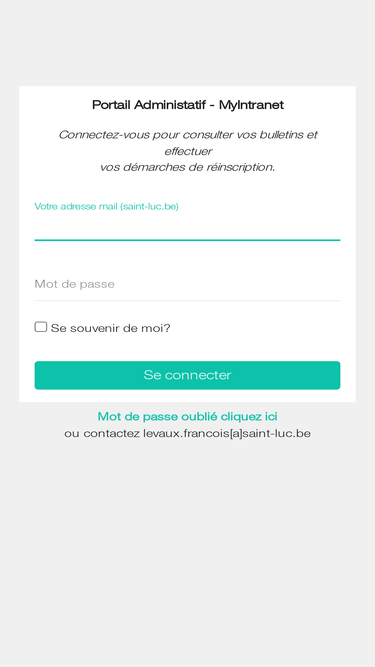Viewport: 375px width, 667px height.
Task: Tap the Mot de passe field
Action: 187,284
